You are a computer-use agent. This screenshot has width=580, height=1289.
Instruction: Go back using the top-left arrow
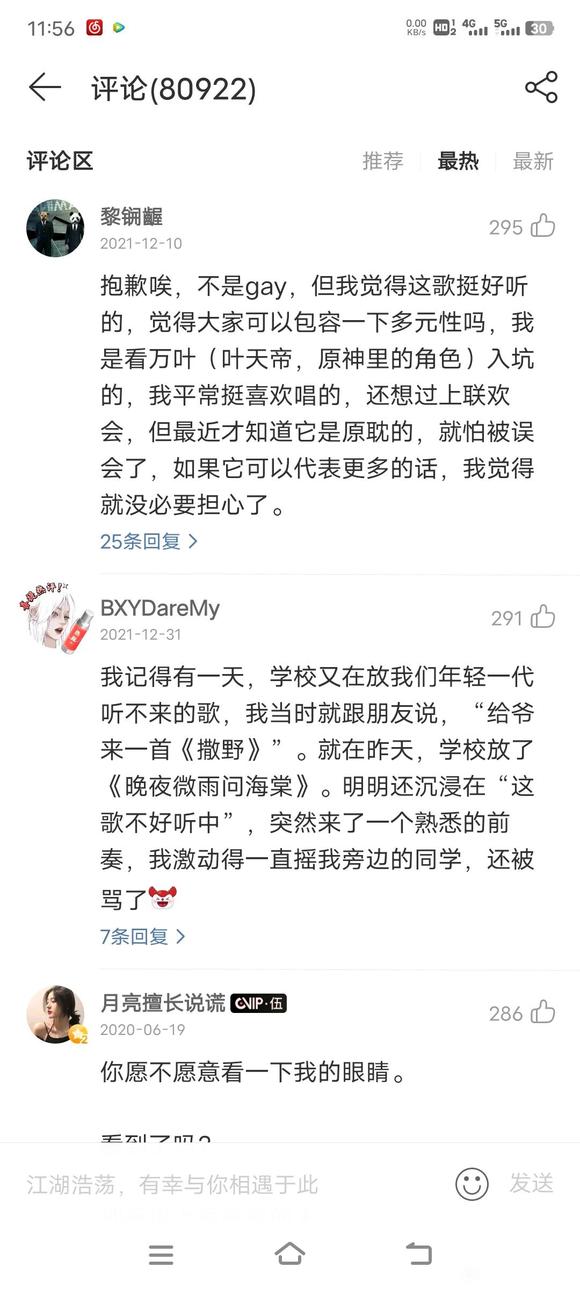click(x=45, y=88)
